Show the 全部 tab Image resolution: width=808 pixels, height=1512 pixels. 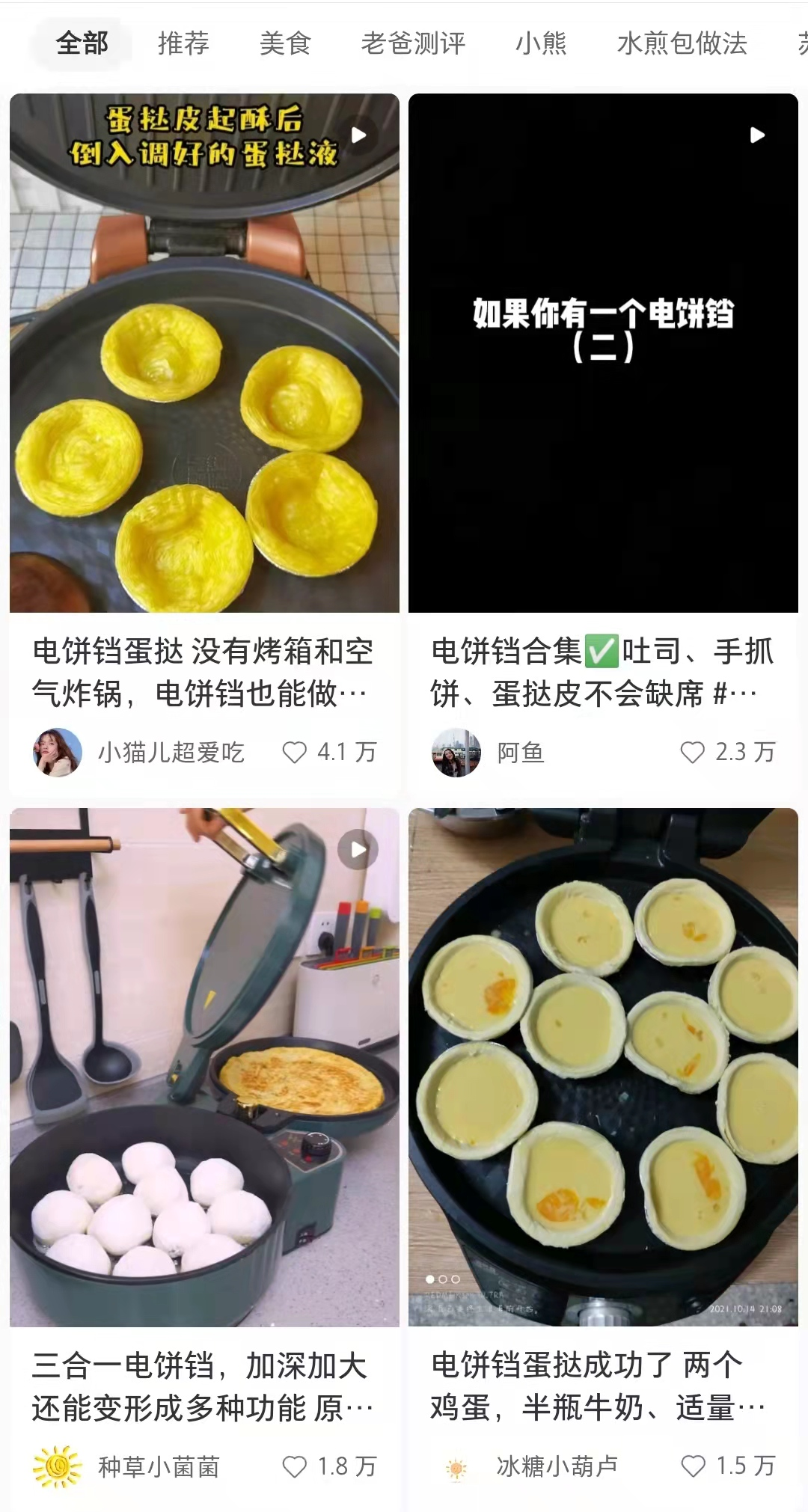[82, 43]
